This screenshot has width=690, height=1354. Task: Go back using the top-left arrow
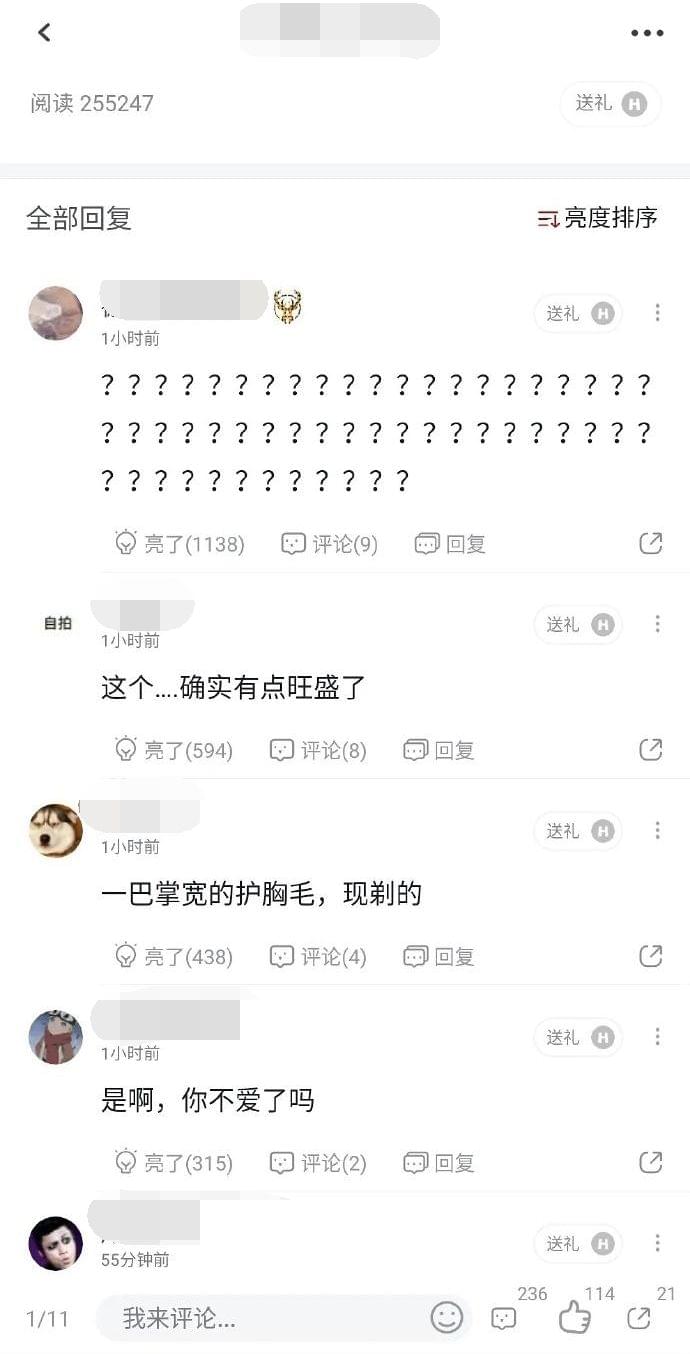click(x=44, y=32)
